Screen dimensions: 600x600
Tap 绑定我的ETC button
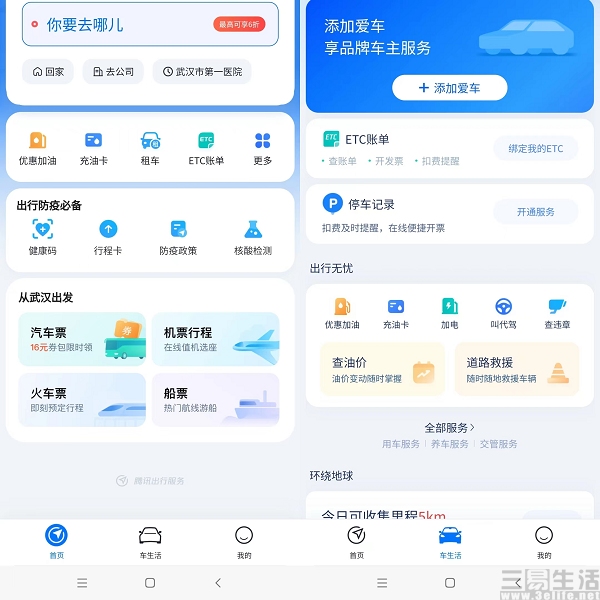535,149
